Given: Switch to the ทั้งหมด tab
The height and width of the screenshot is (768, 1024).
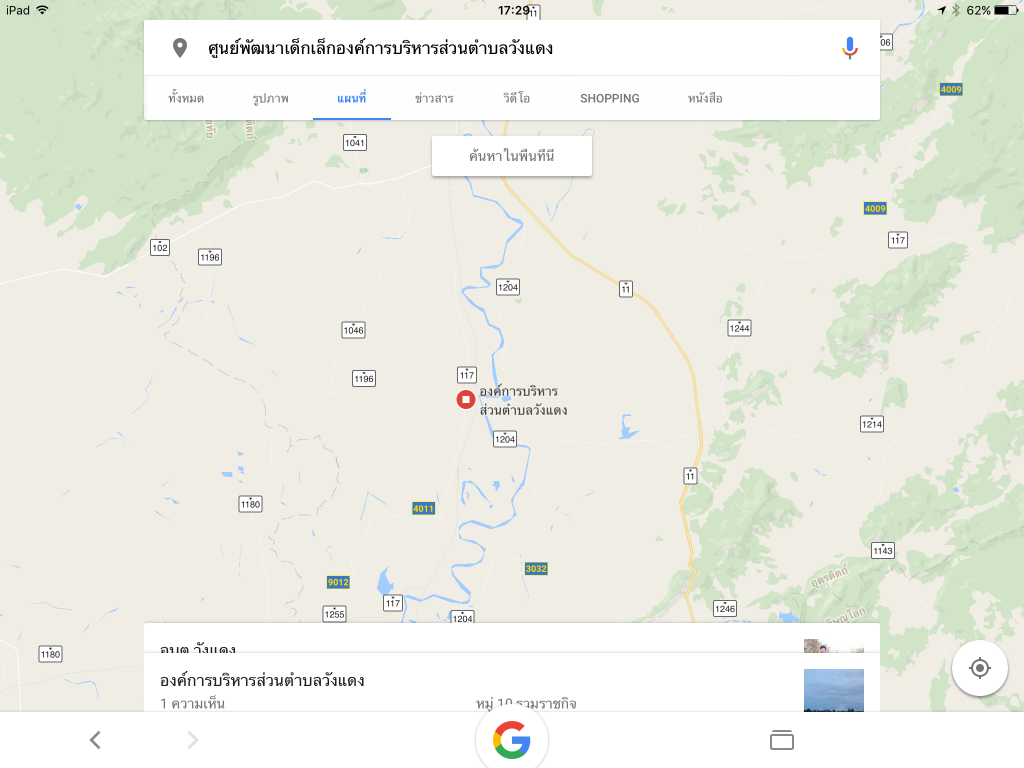Looking at the screenshot, I should point(186,98).
